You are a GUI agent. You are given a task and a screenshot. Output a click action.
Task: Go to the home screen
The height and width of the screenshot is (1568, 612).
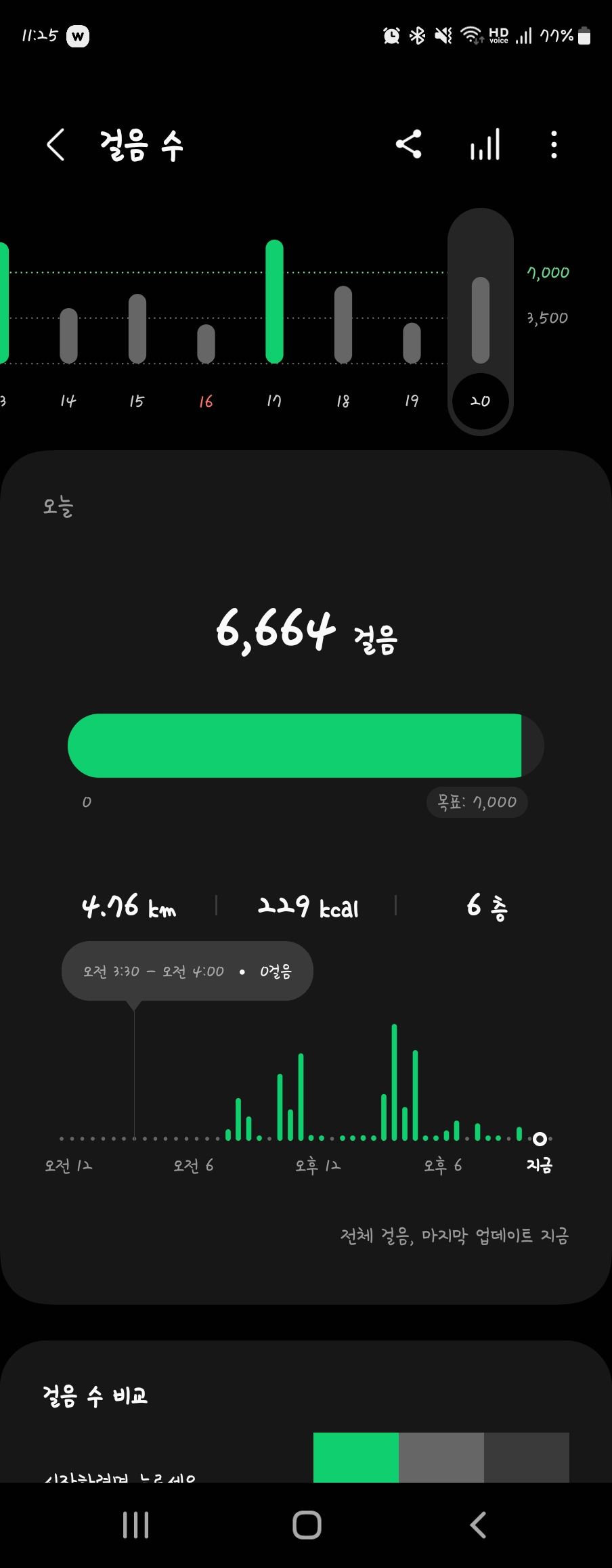point(307,1525)
